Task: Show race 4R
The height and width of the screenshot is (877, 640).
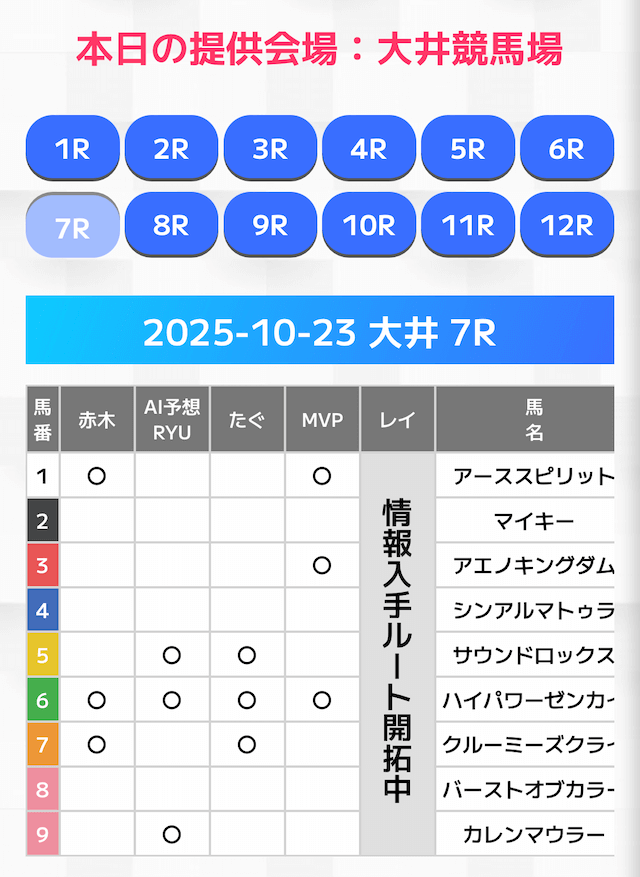Action: pos(369,149)
